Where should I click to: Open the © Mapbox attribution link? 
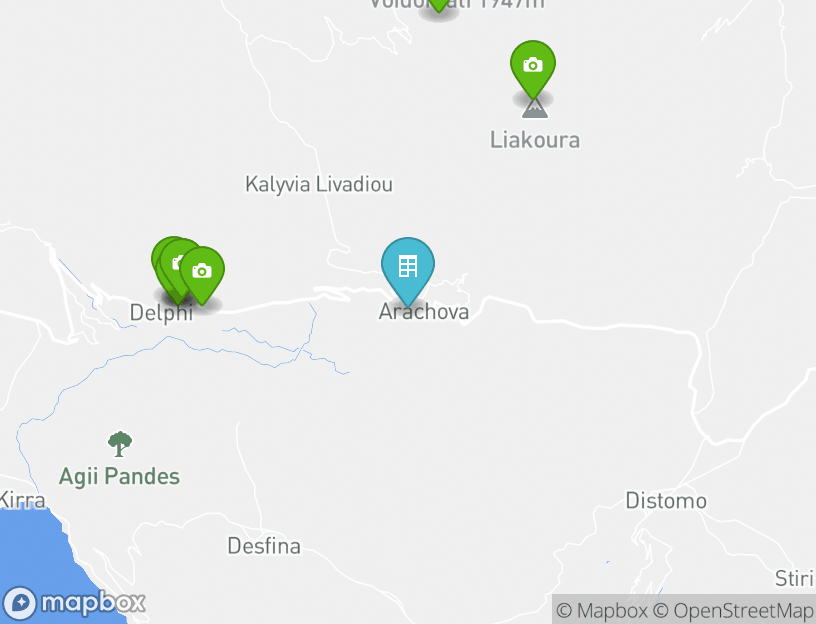(602, 610)
